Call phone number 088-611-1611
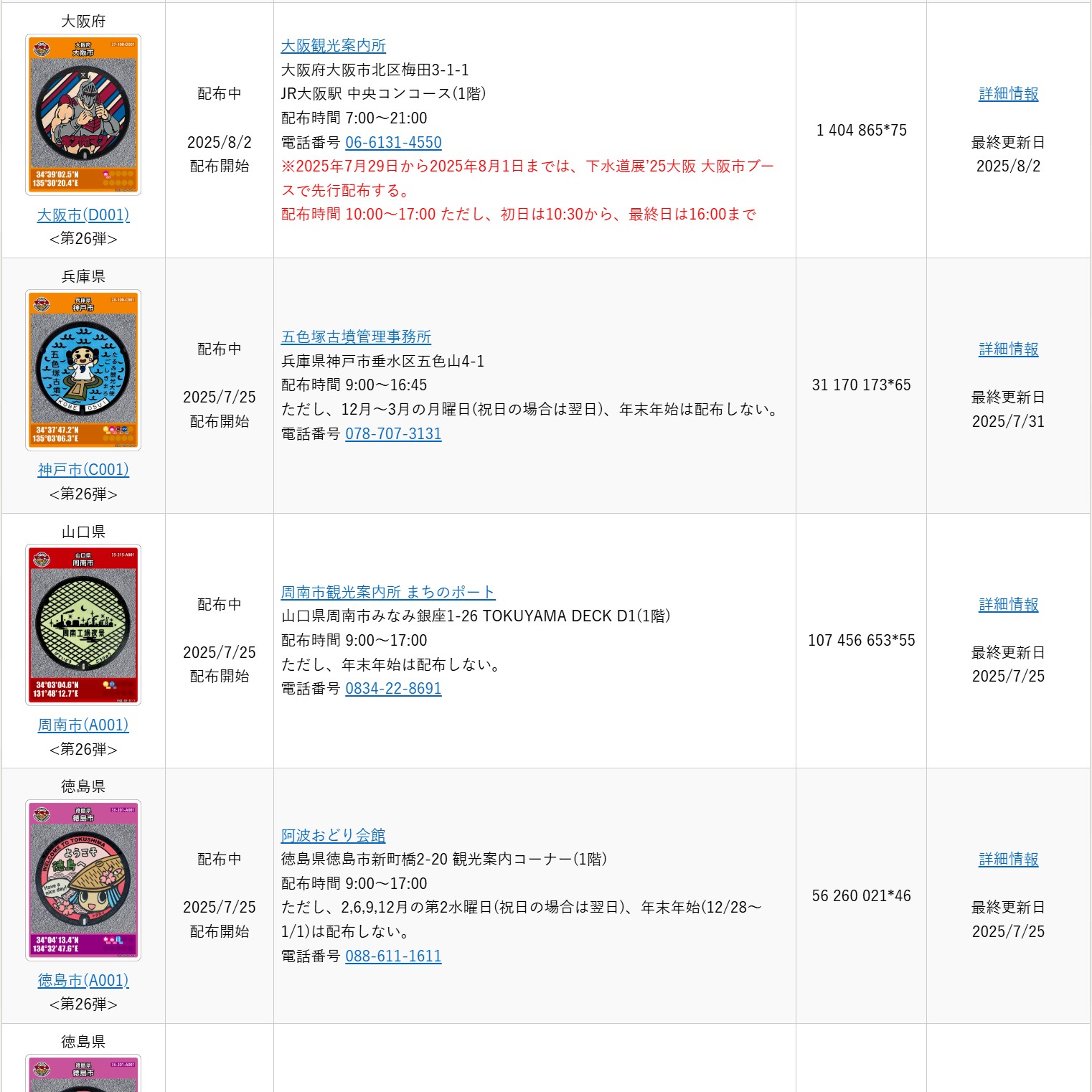The height and width of the screenshot is (1092, 1092). tap(393, 956)
